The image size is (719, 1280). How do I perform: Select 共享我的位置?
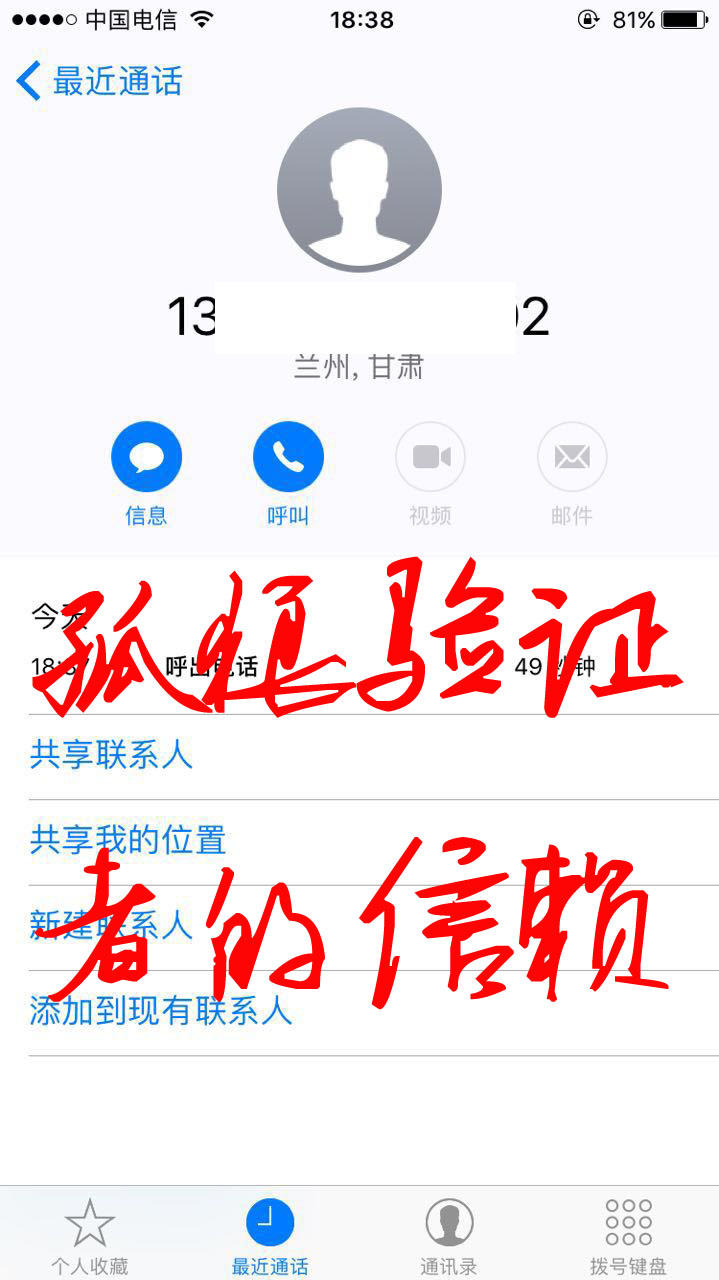click(128, 840)
